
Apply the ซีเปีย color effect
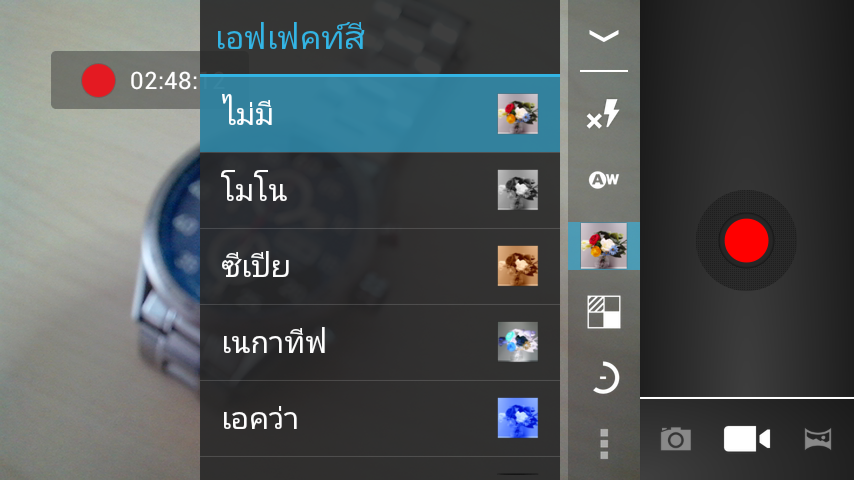[x=379, y=266]
